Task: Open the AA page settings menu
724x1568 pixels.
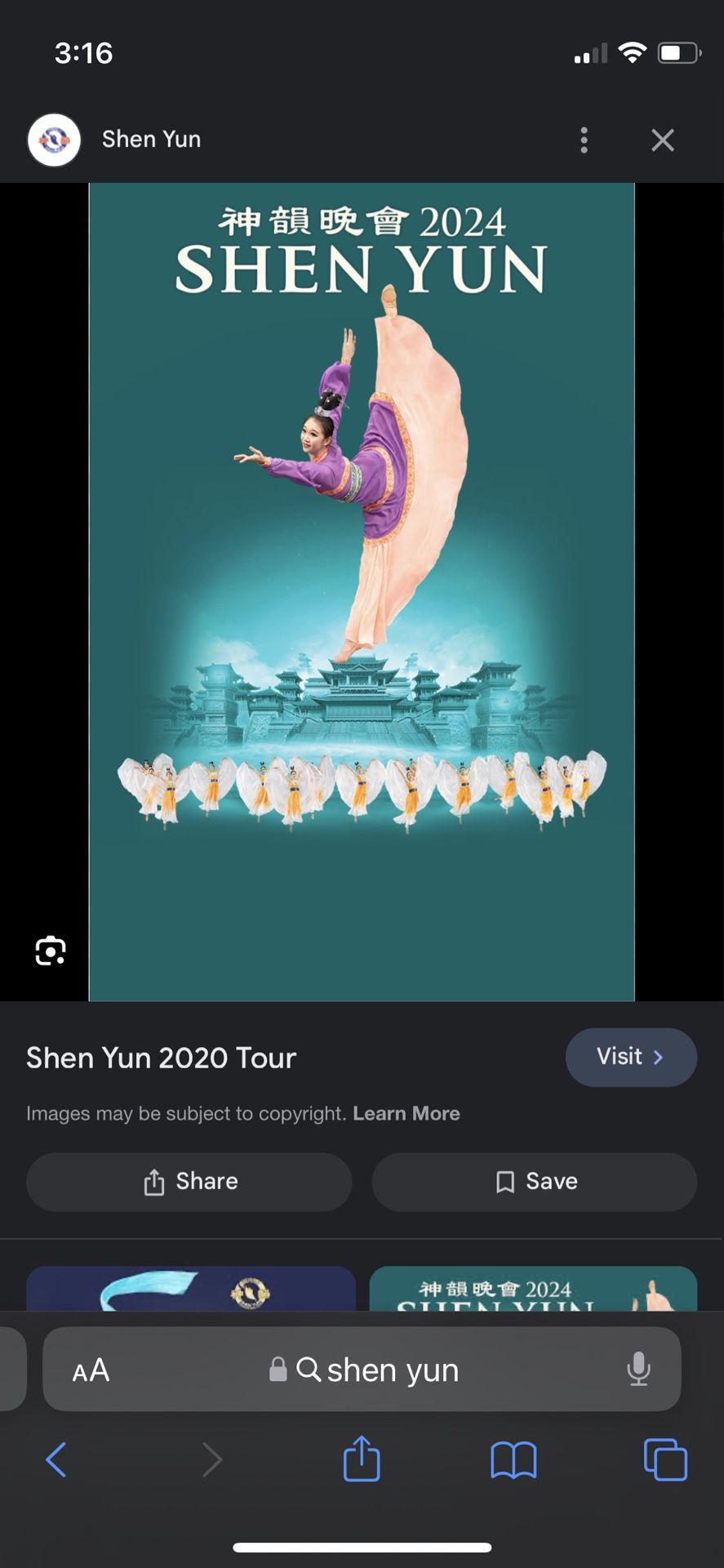Action: click(x=91, y=1370)
